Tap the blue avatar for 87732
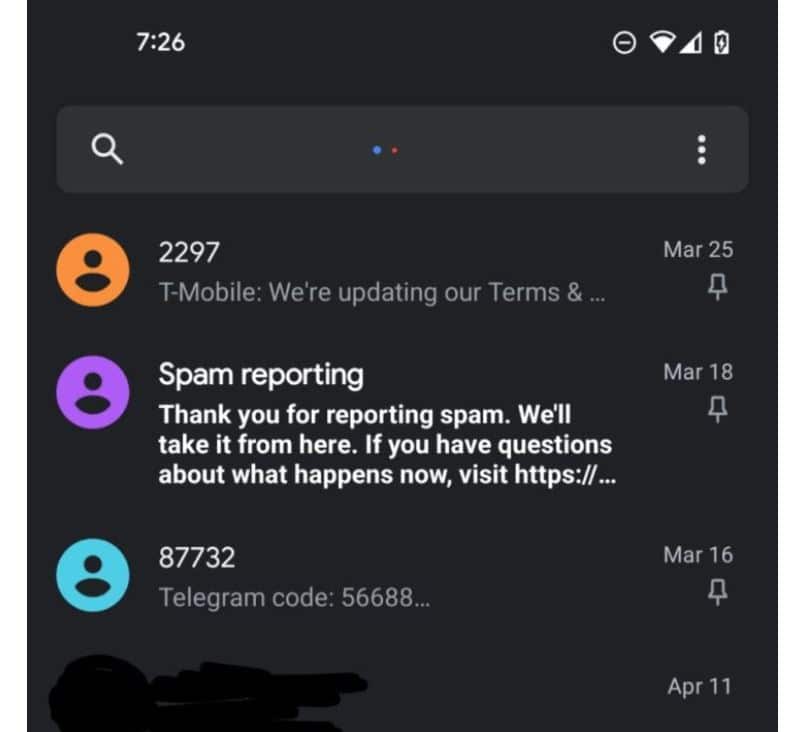Image resolution: width=805 pixels, height=732 pixels. click(93, 575)
